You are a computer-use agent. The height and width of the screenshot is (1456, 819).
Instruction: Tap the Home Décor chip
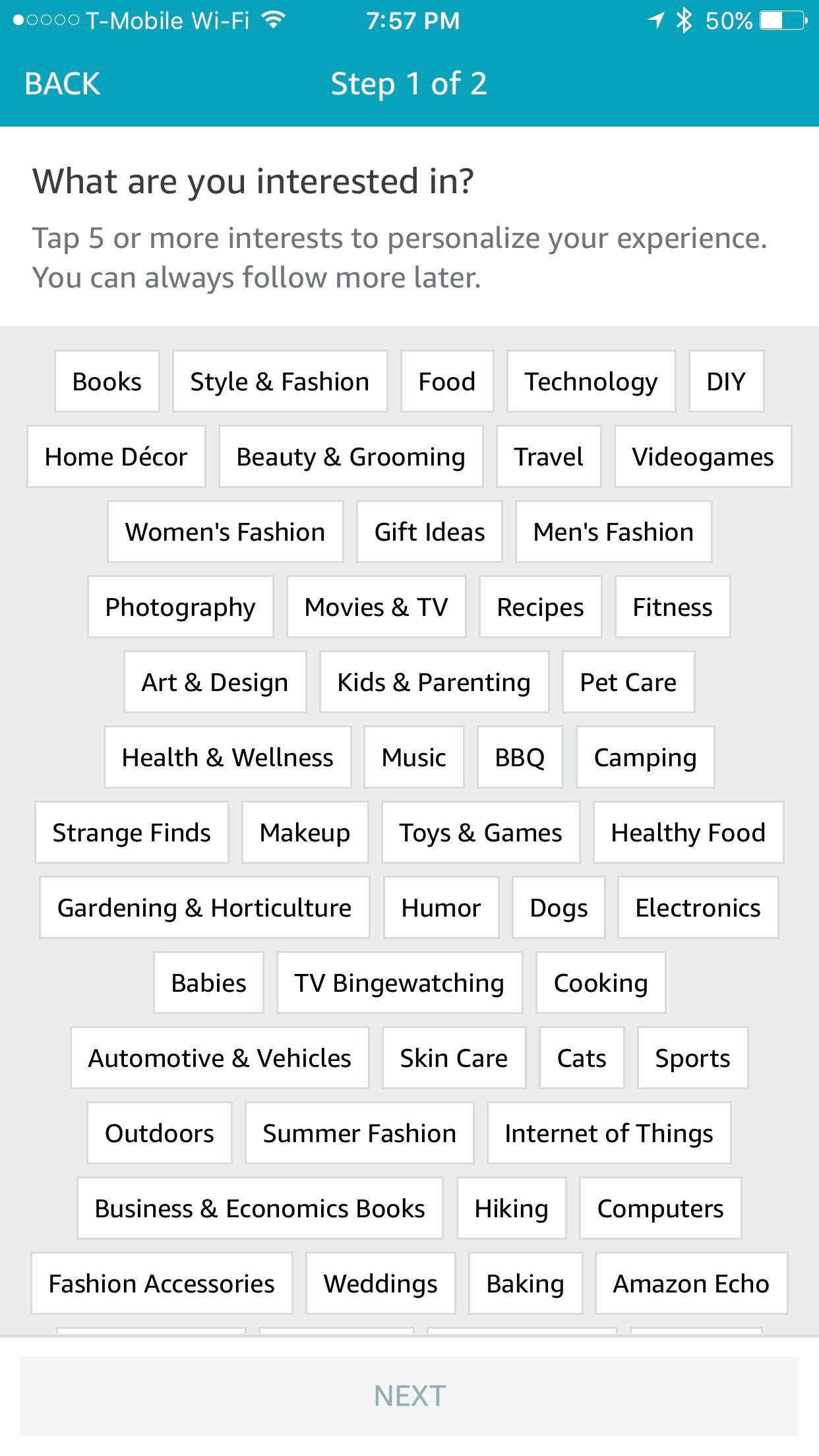(116, 457)
